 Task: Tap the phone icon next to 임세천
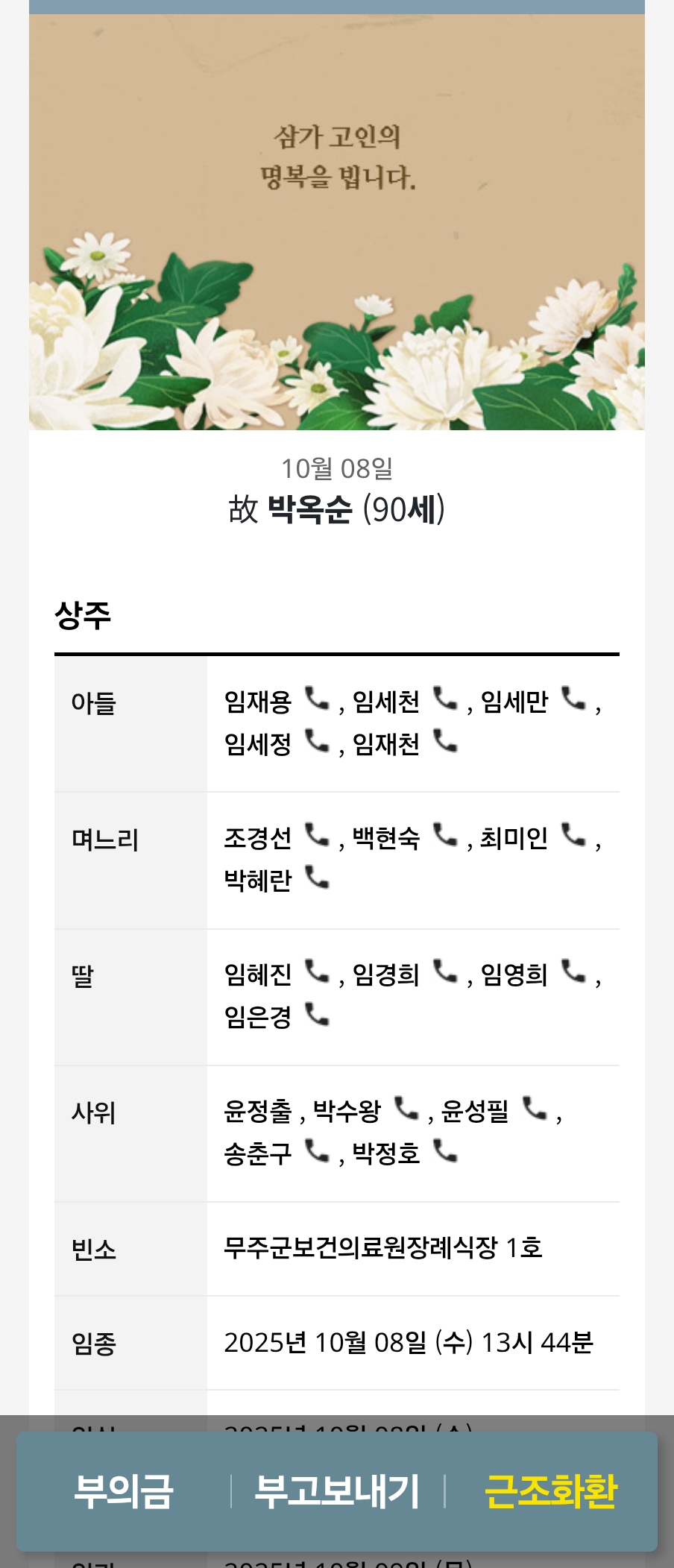(x=446, y=699)
